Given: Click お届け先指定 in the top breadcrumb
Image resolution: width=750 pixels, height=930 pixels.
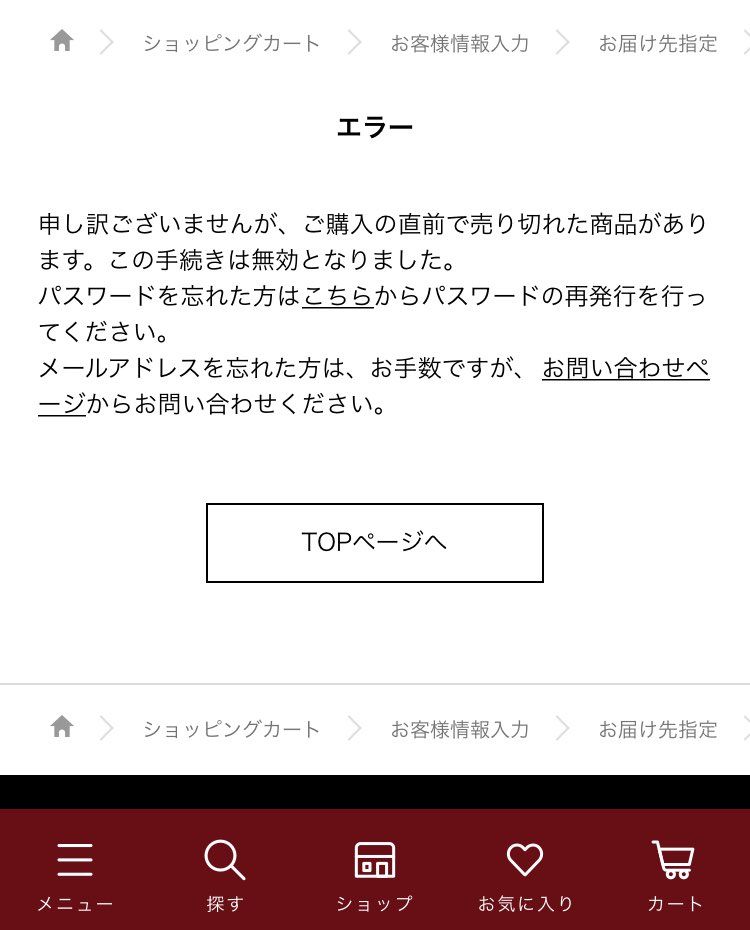Looking at the screenshot, I should click(657, 43).
